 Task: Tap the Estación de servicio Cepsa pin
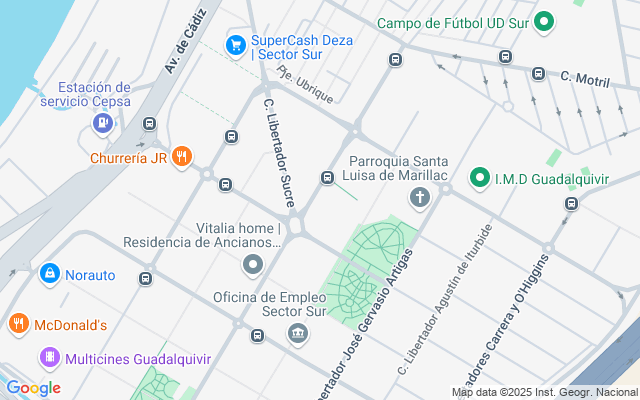103,123
